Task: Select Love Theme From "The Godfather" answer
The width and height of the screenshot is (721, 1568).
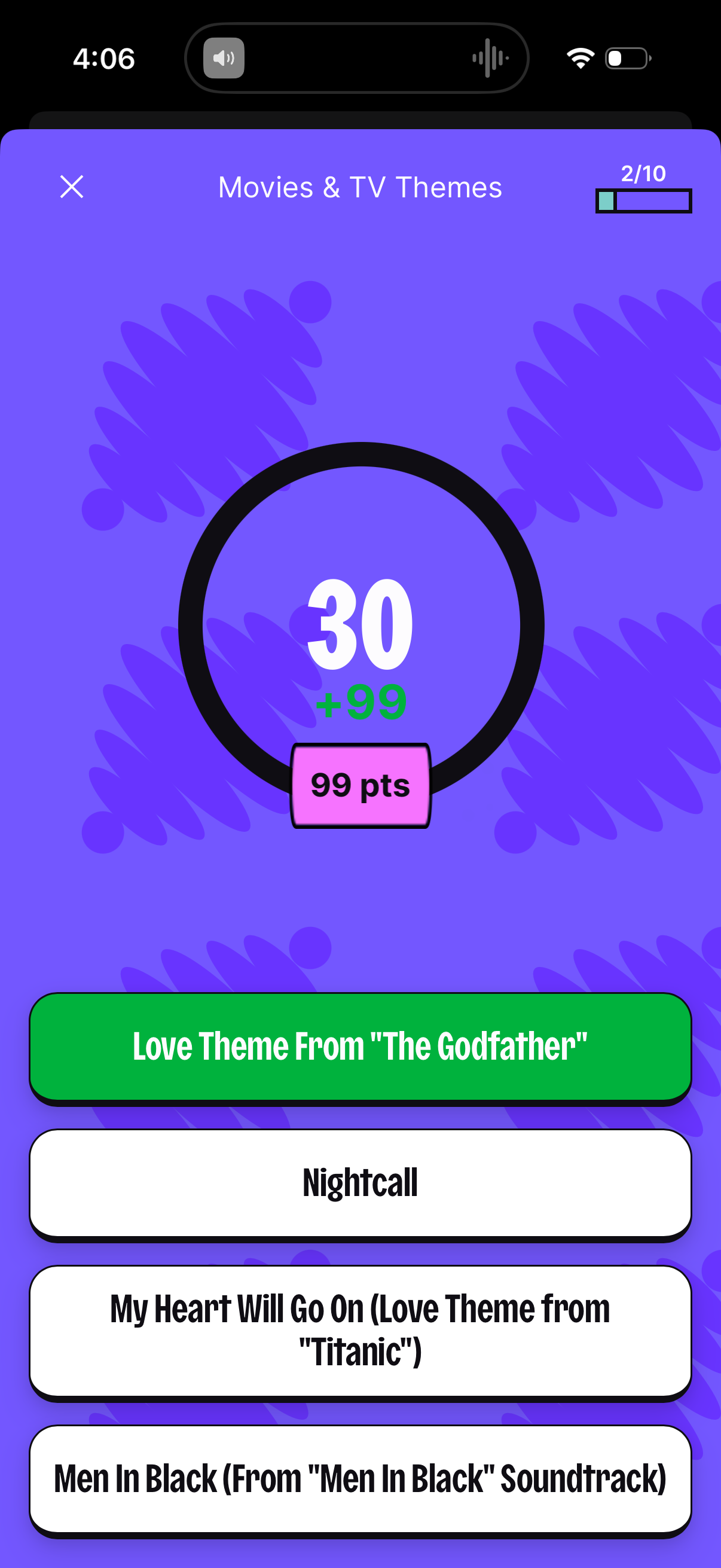Action: pos(360,1047)
